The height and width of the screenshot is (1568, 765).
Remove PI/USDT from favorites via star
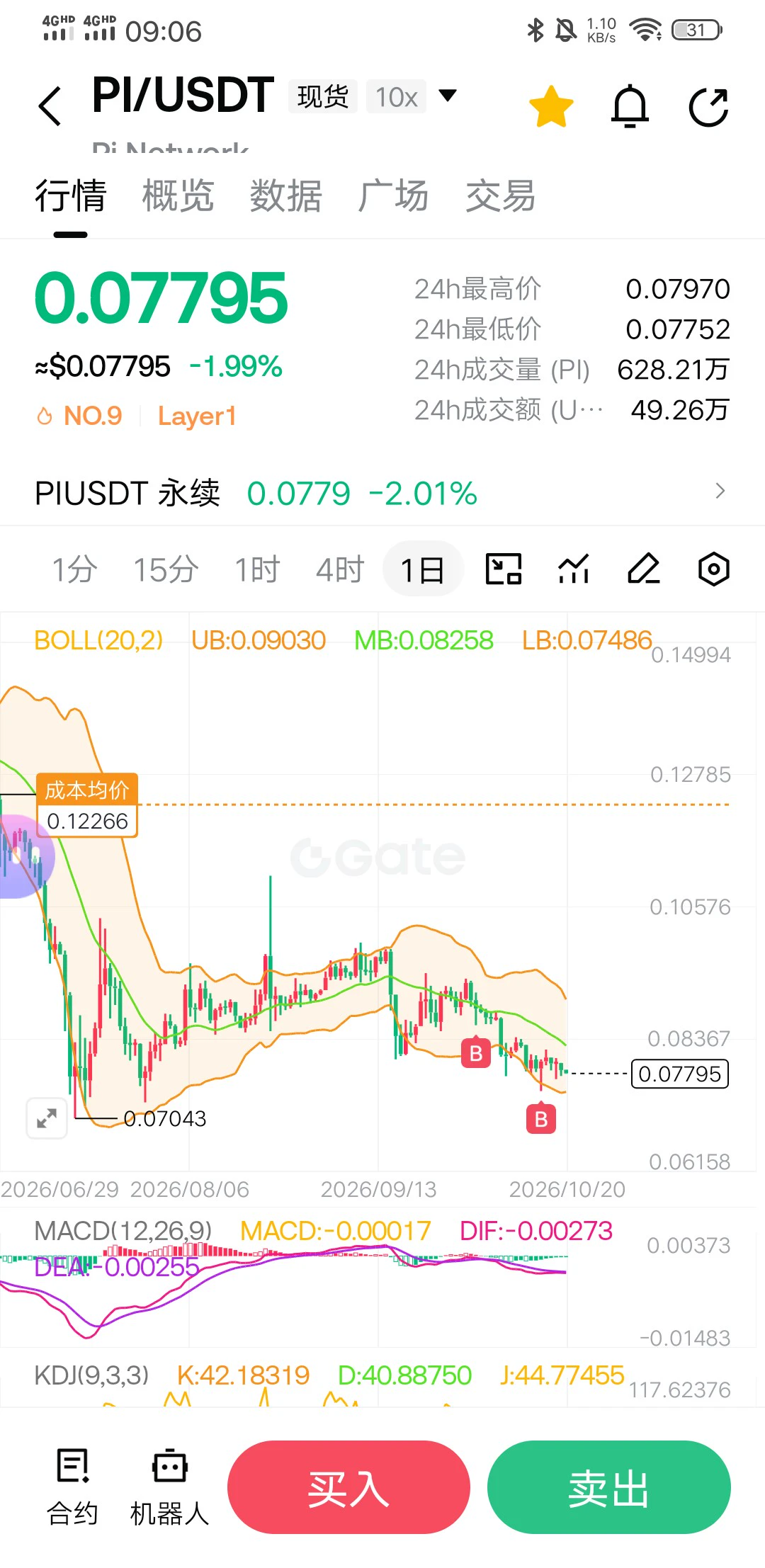tap(551, 106)
